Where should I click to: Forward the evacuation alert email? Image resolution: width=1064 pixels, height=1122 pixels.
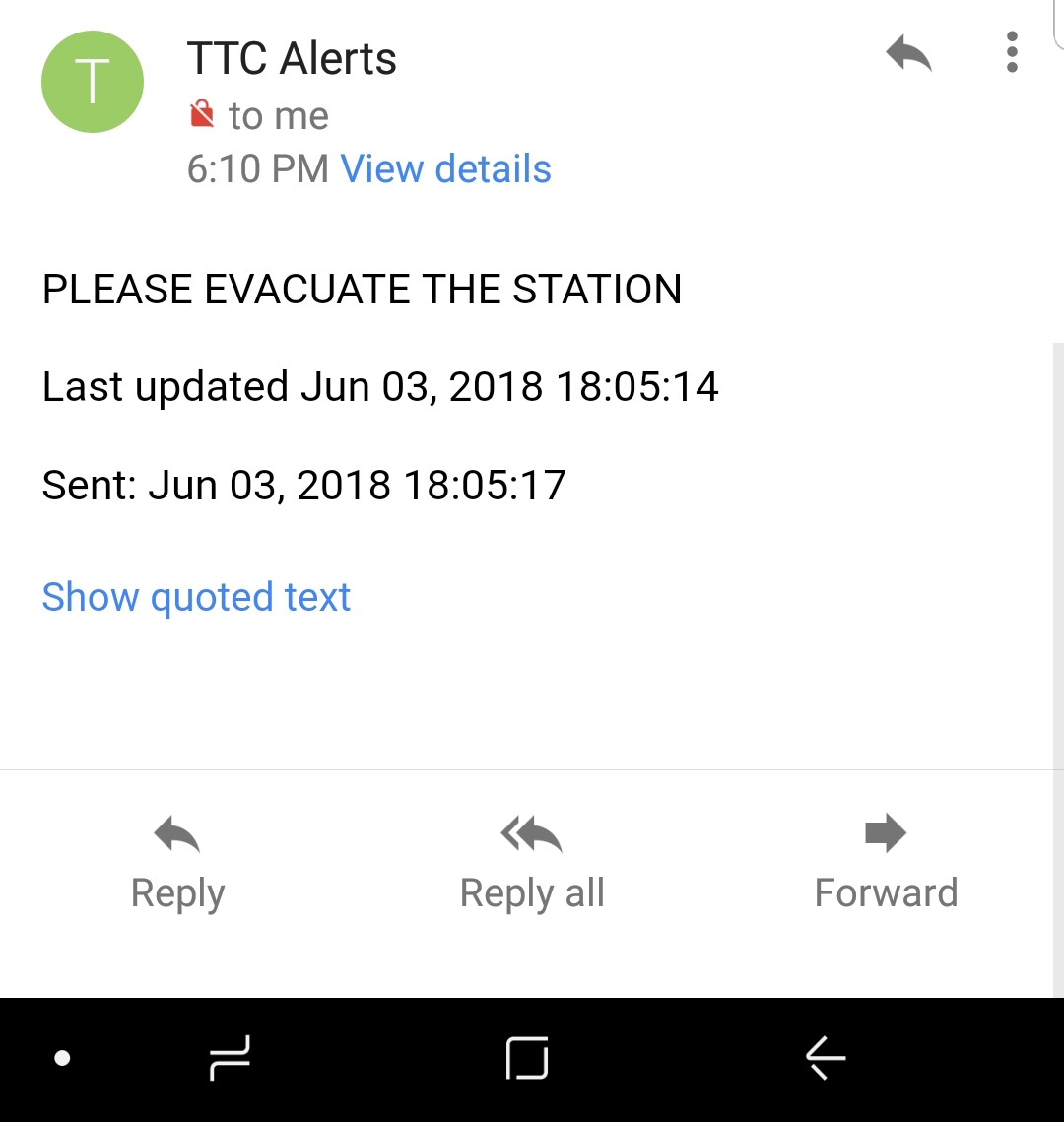[x=886, y=862]
